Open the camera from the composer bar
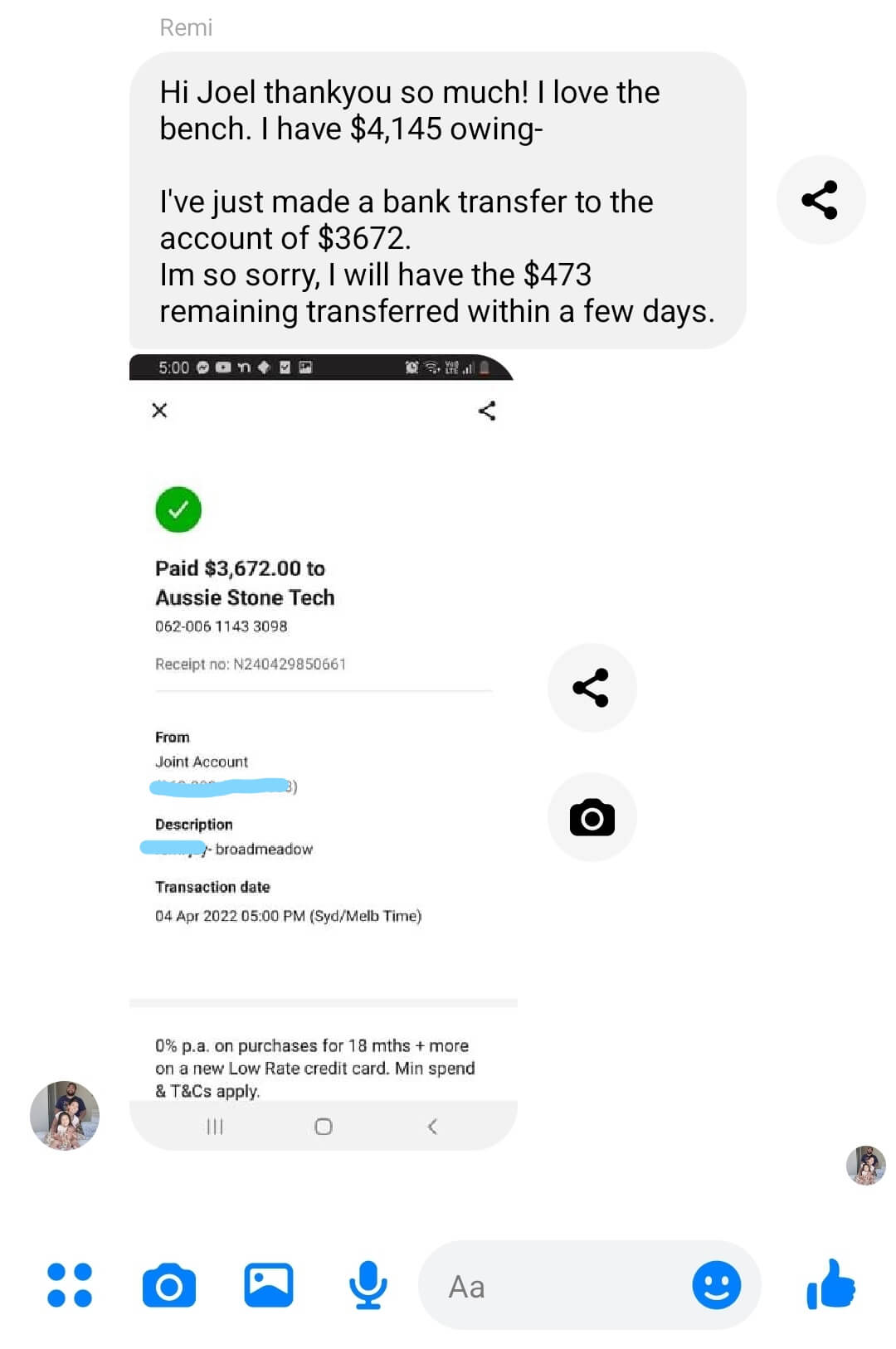This screenshot has height=1349, width=896. click(169, 1285)
